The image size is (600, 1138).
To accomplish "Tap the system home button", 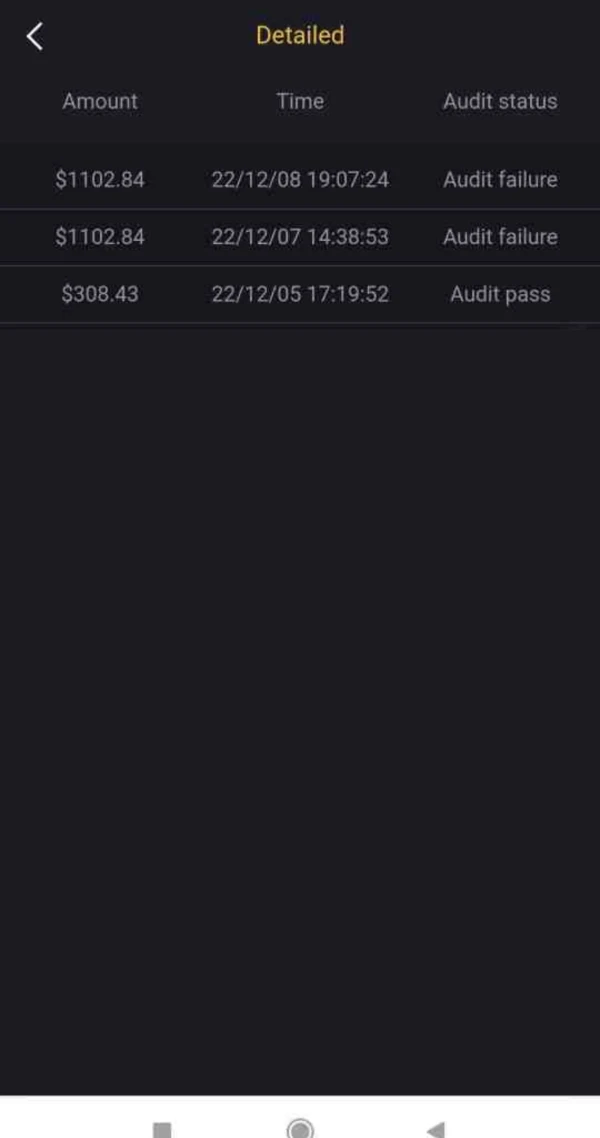I will click(300, 1128).
